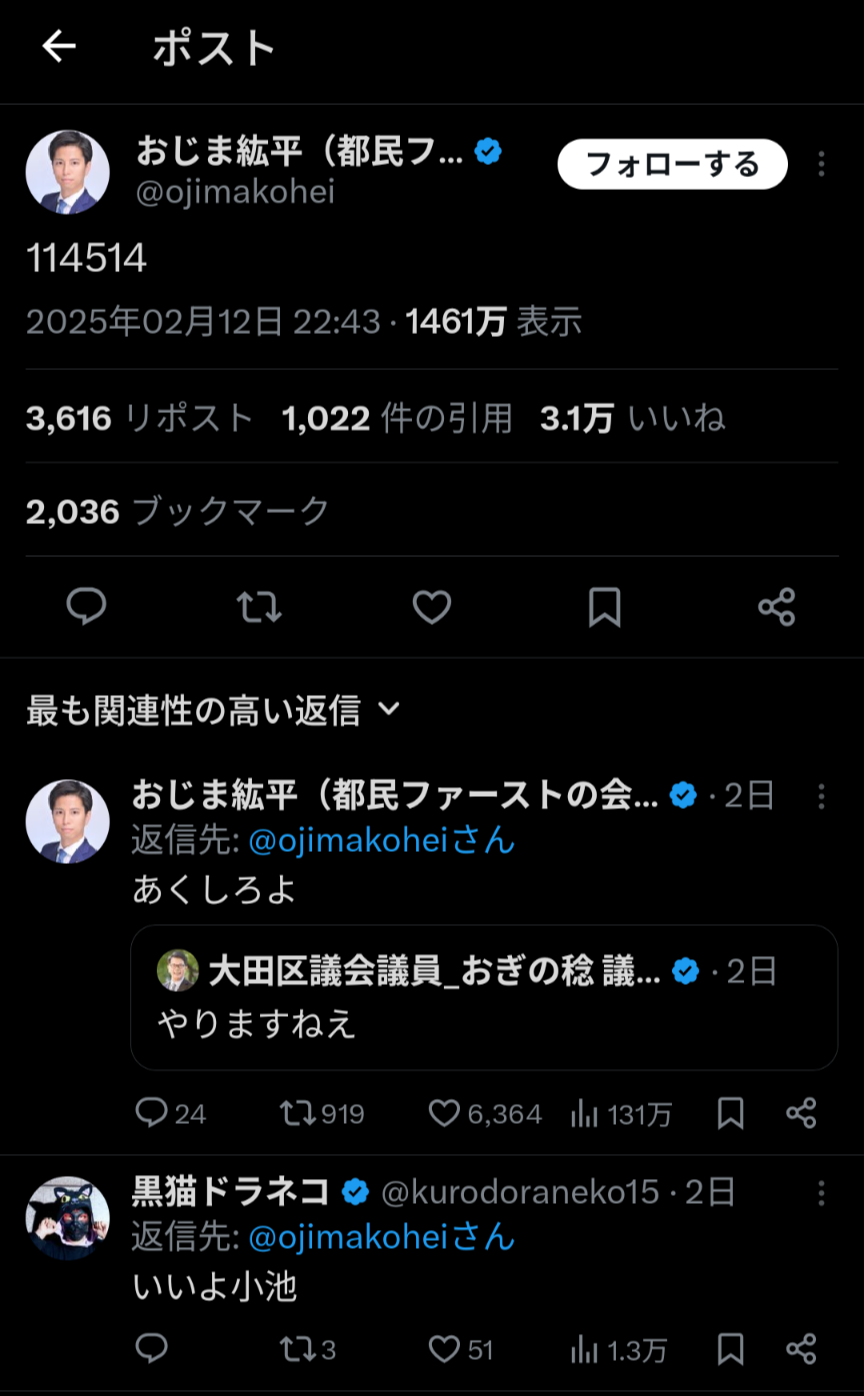Image resolution: width=864 pixels, height=1396 pixels.
Task: Like the いいよ小池 reply
Action: click(444, 1350)
